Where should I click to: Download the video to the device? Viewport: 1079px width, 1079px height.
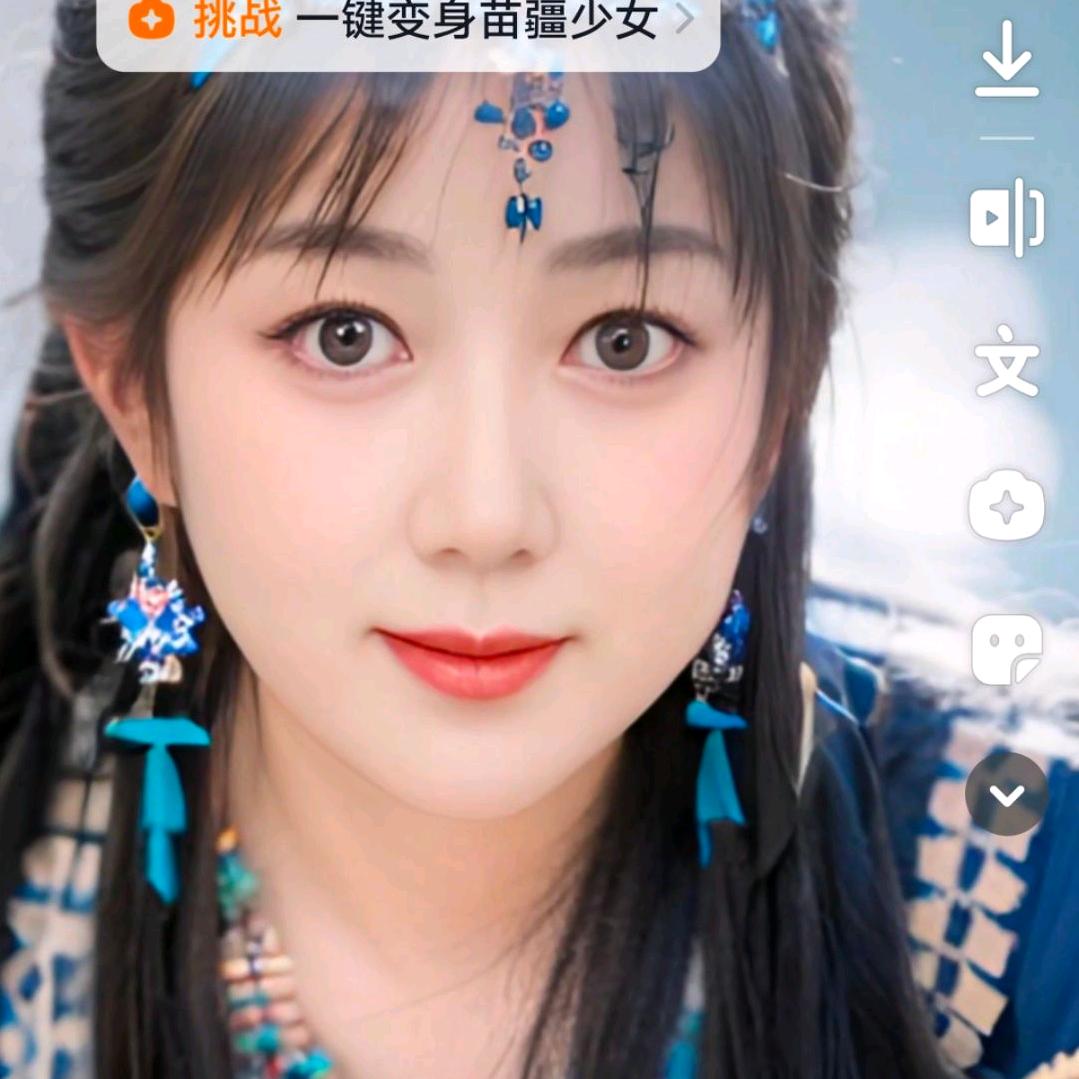(1006, 62)
